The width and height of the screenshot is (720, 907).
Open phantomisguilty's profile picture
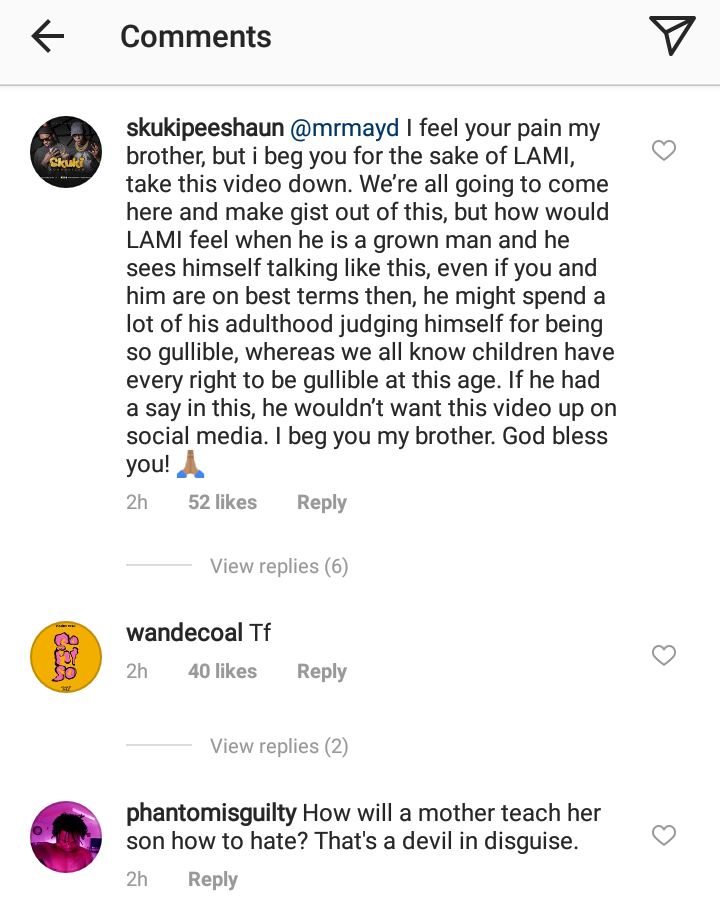(x=66, y=837)
